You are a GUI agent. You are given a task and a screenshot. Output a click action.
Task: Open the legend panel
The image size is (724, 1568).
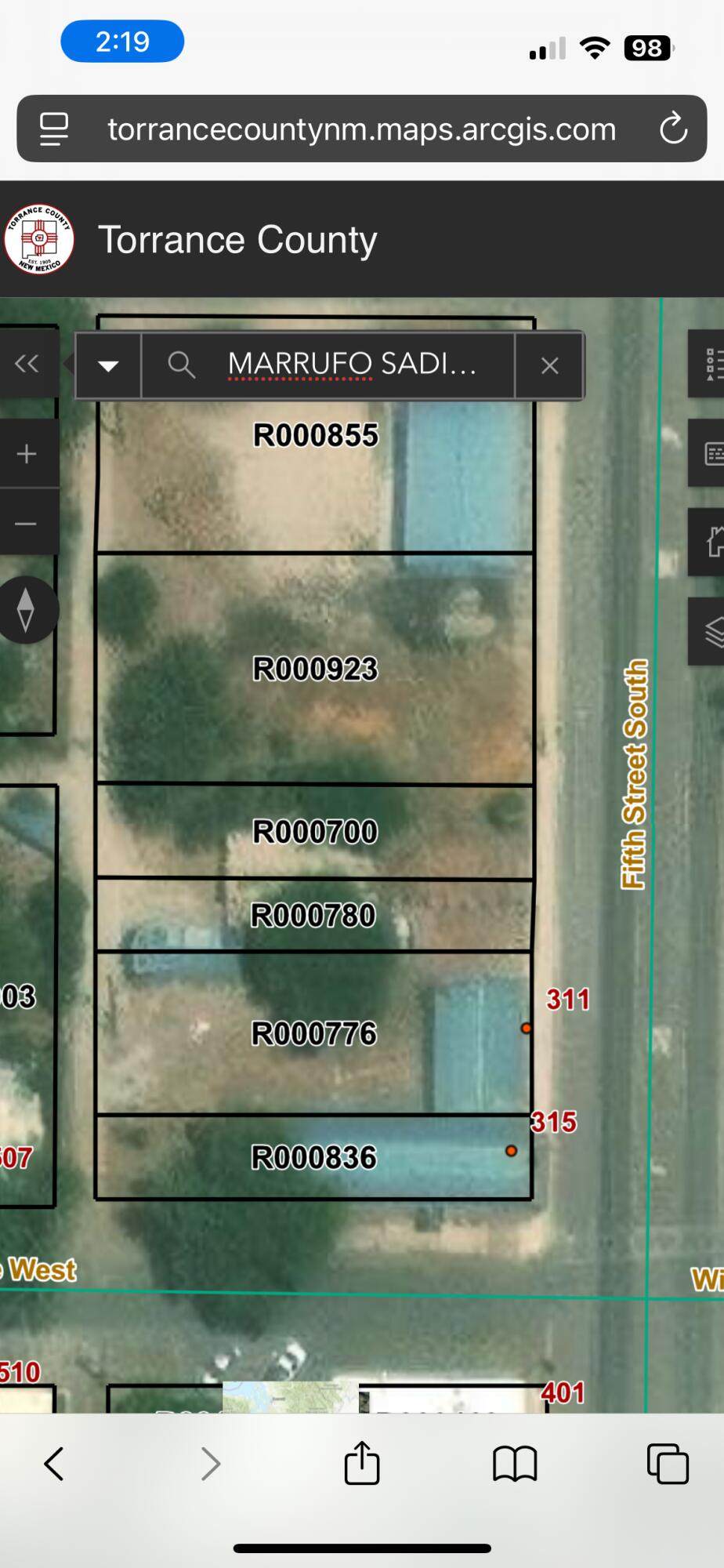[711, 364]
